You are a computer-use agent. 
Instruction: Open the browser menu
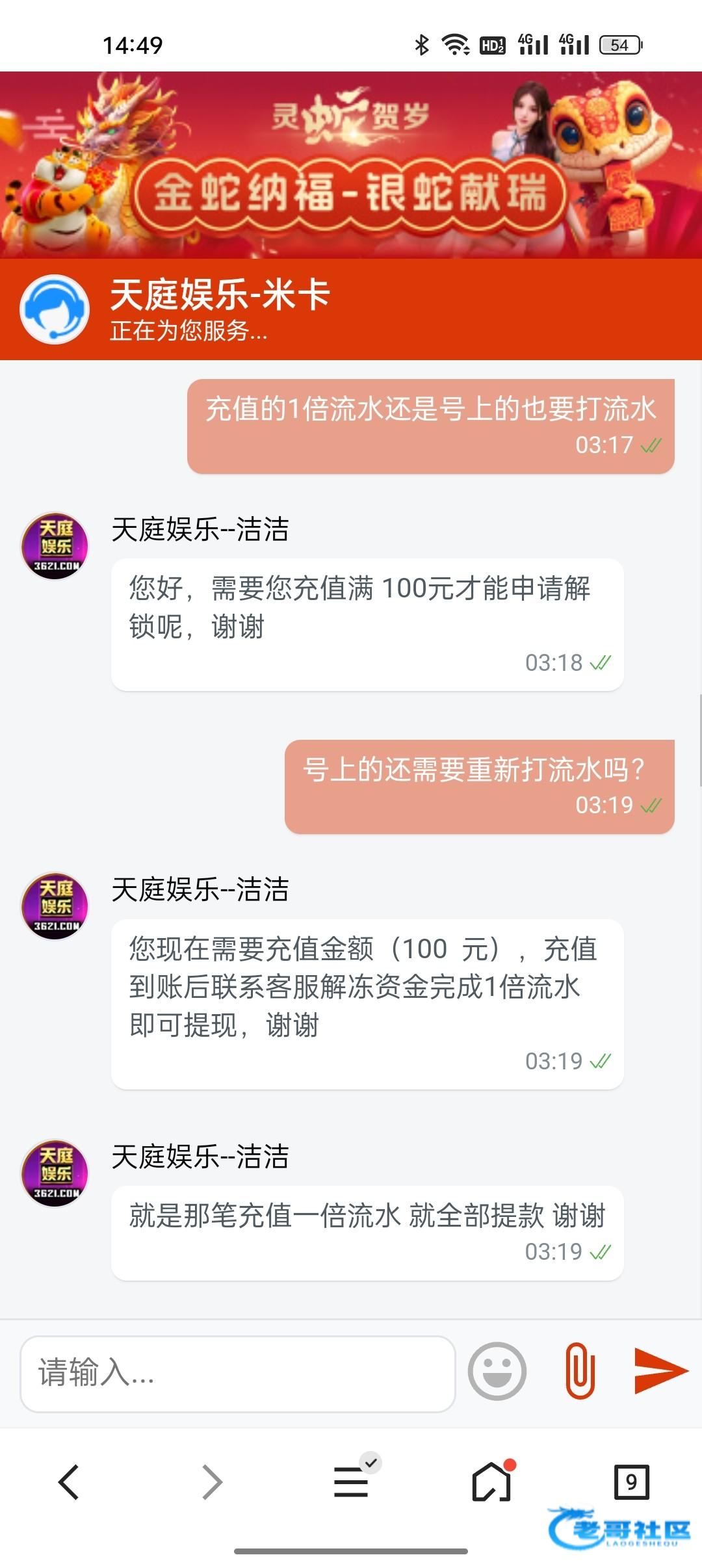pyautogui.click(x=352, y=1482)
